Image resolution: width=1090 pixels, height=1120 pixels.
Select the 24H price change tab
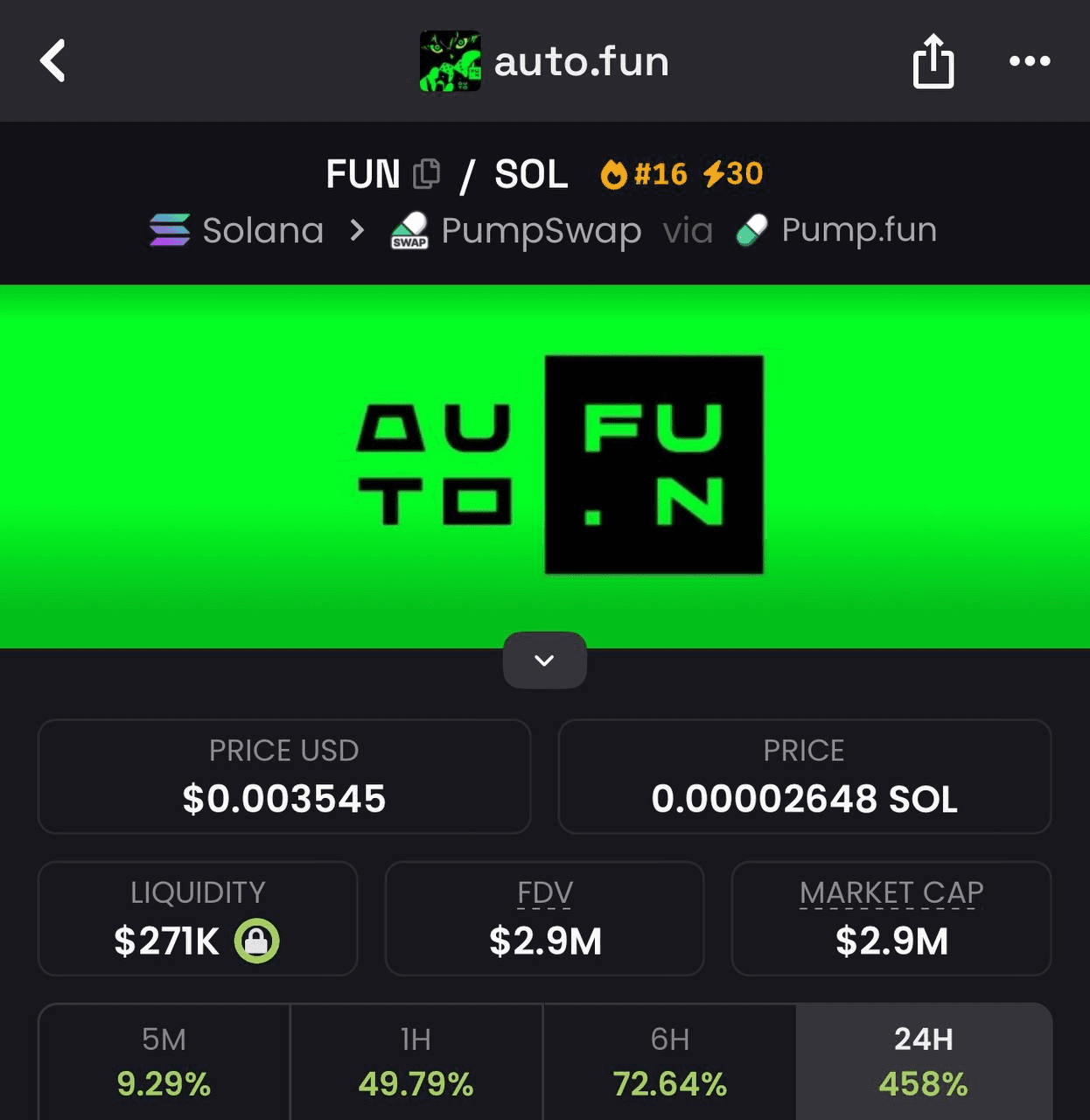pyautogui.click(x=923, y=1061)
